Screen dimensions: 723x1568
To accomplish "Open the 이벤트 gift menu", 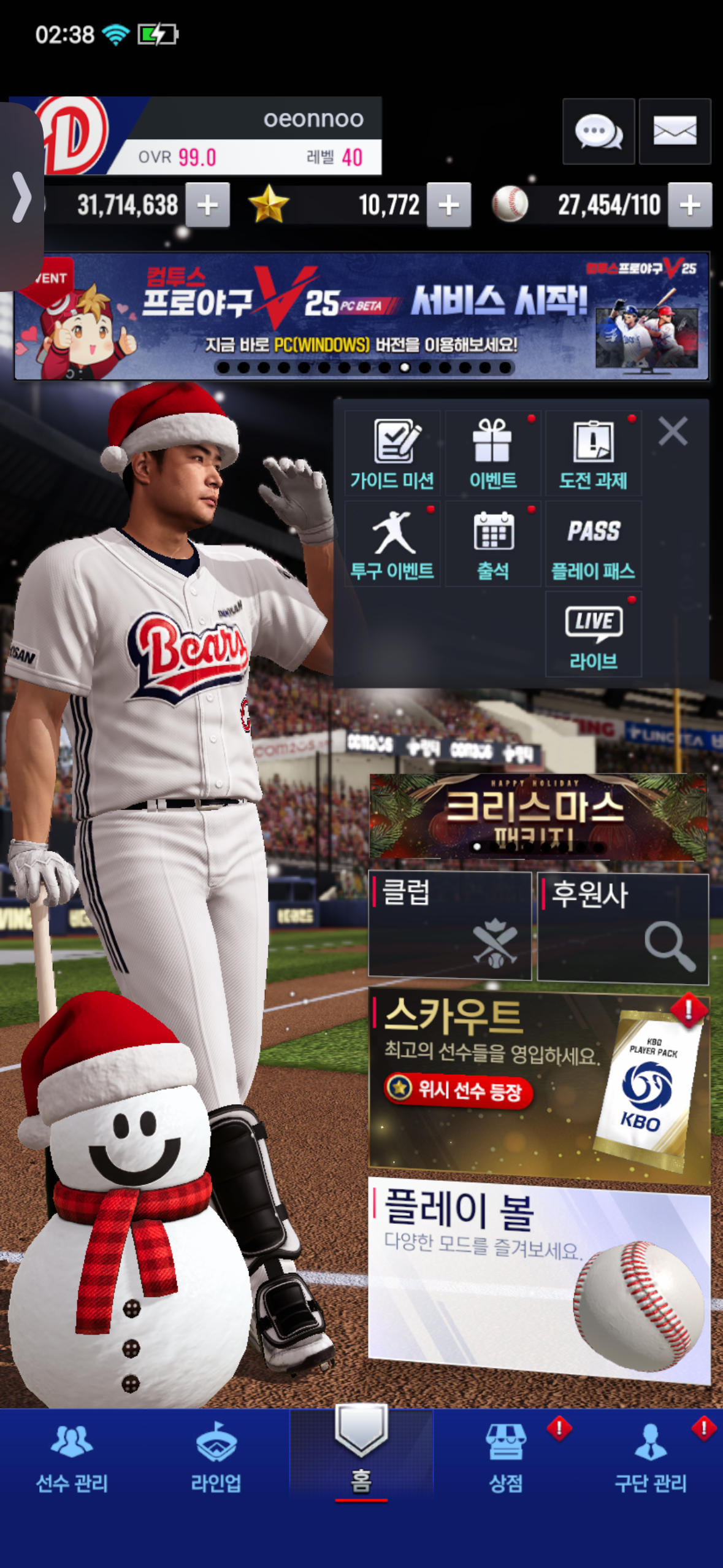I will (x=492, y=453).
